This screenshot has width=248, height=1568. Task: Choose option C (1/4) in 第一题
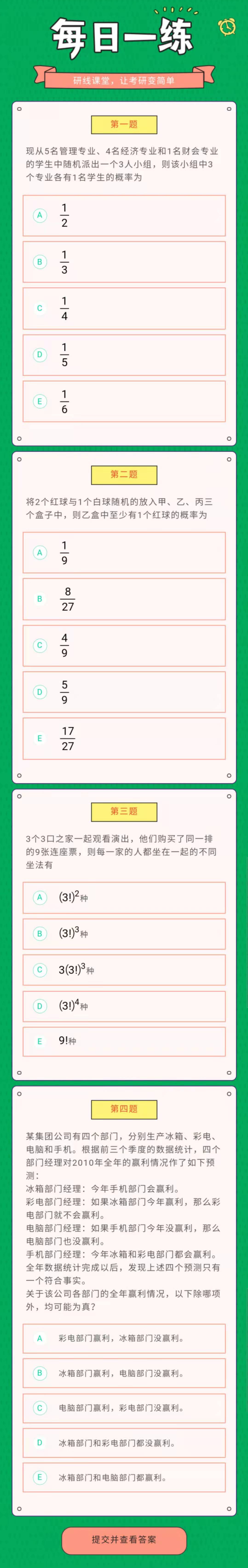coord(124,309)
